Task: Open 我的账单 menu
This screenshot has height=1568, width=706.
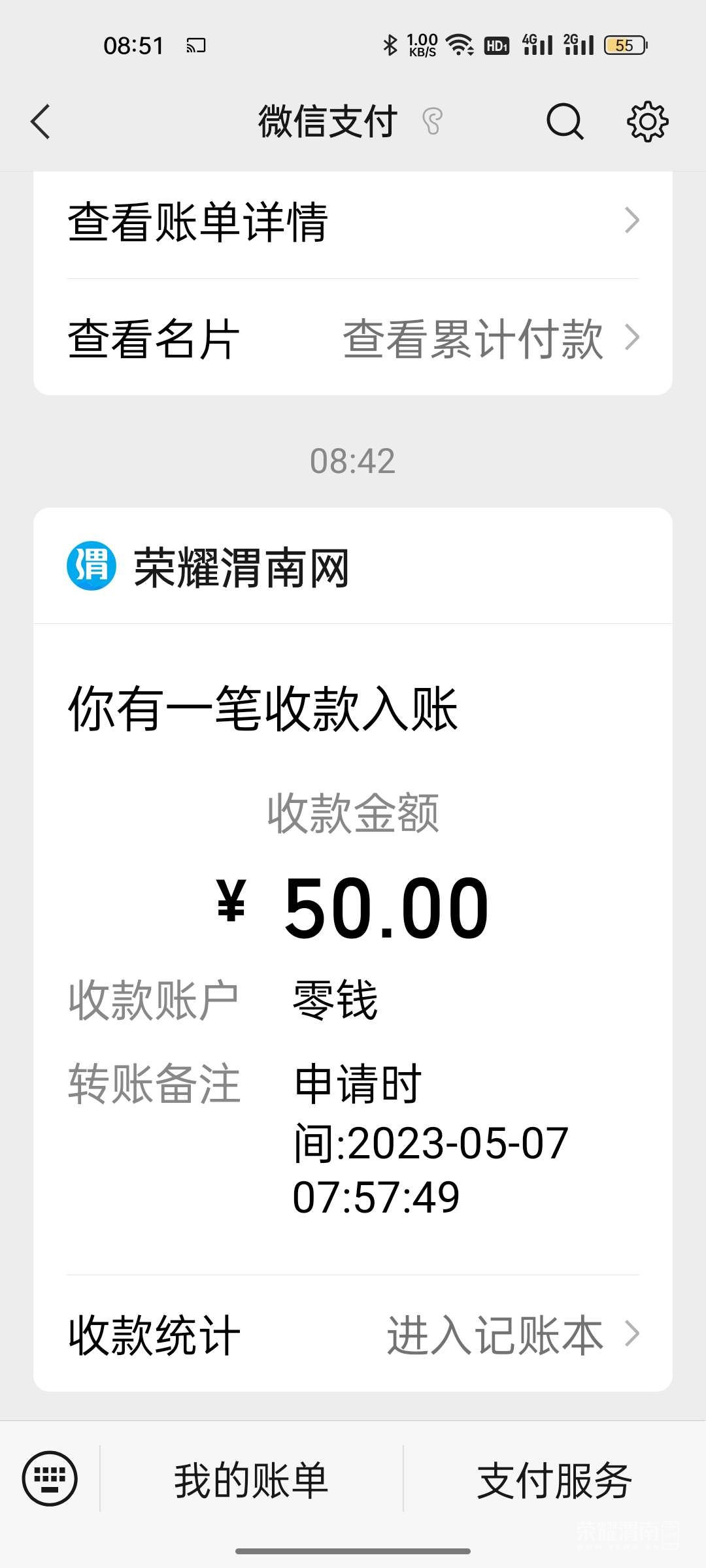Action: coord(251,1479)
